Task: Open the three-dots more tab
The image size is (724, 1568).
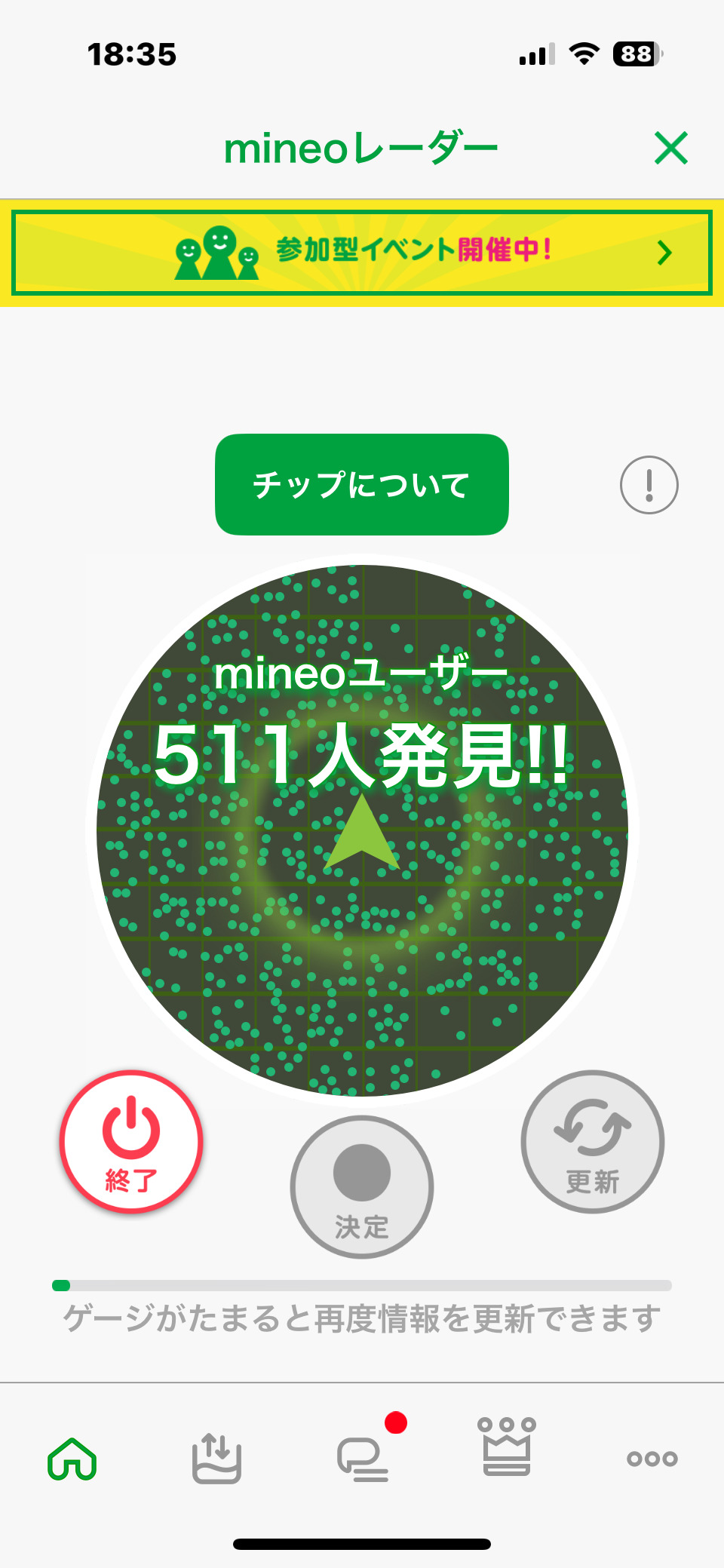Action: pyautogui.click(x=652, y=1458)
